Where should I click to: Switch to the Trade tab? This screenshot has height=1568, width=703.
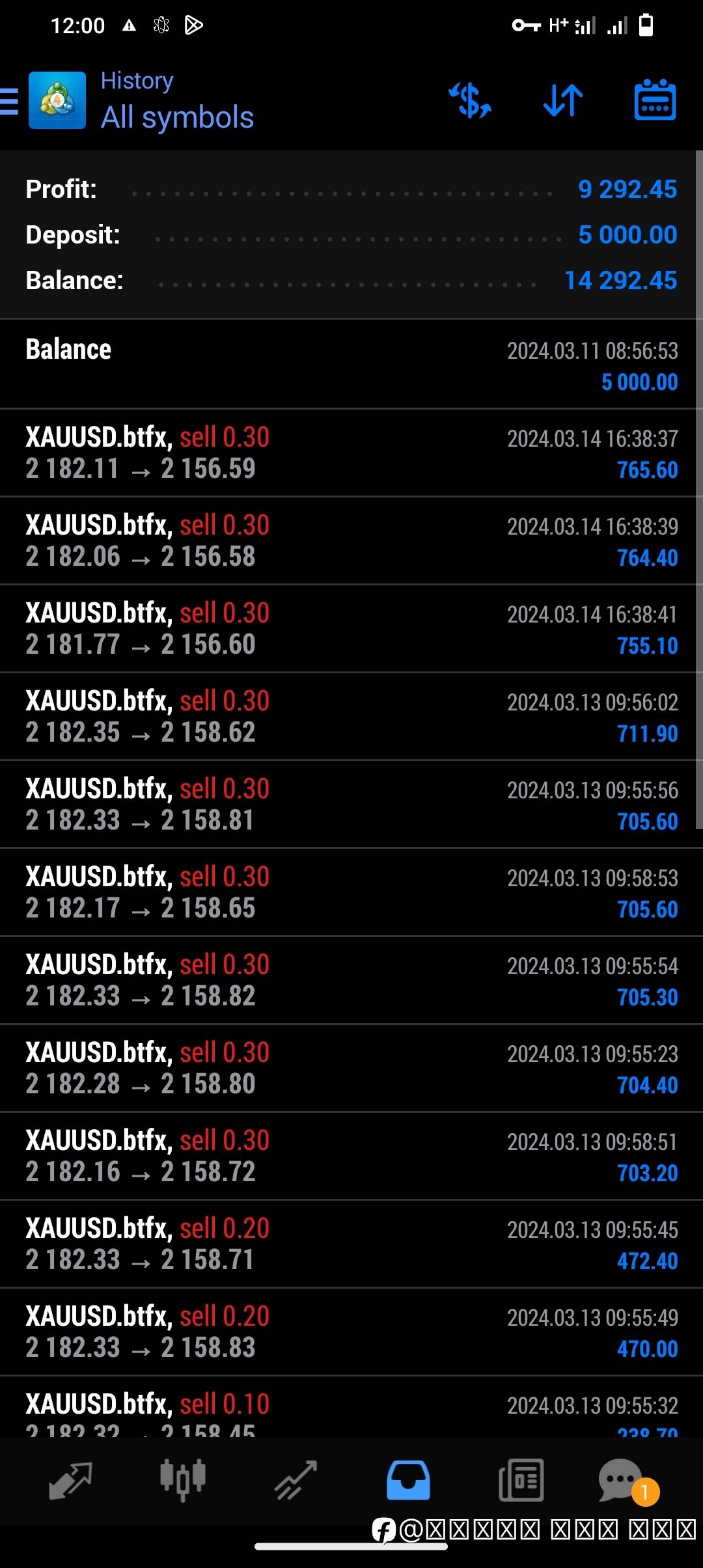pyautogui.click(x=296, y=1479)
